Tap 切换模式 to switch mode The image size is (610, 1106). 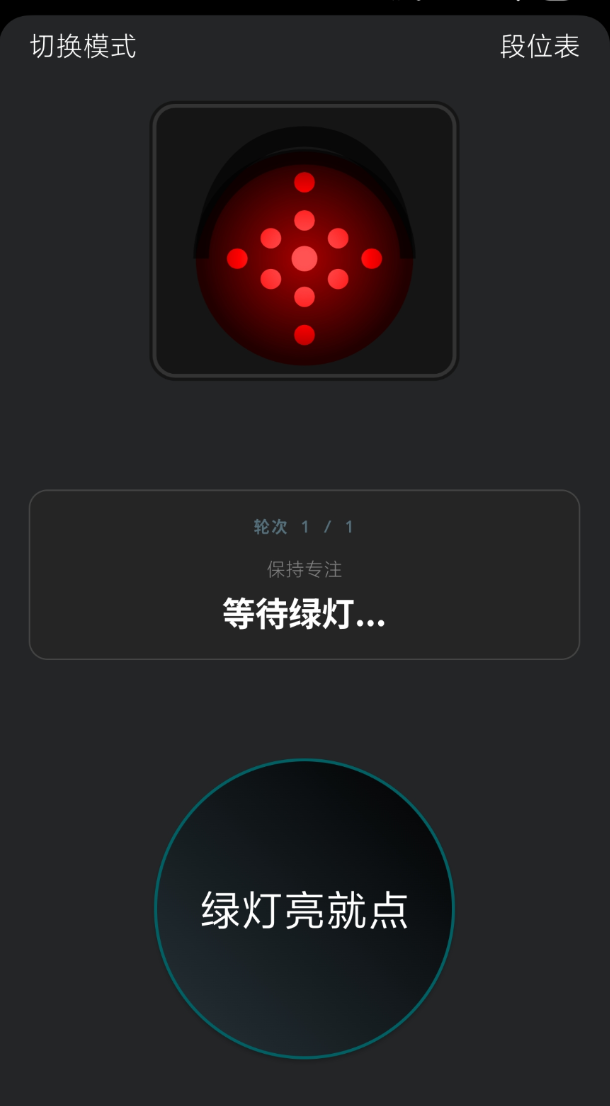[83, 46]
